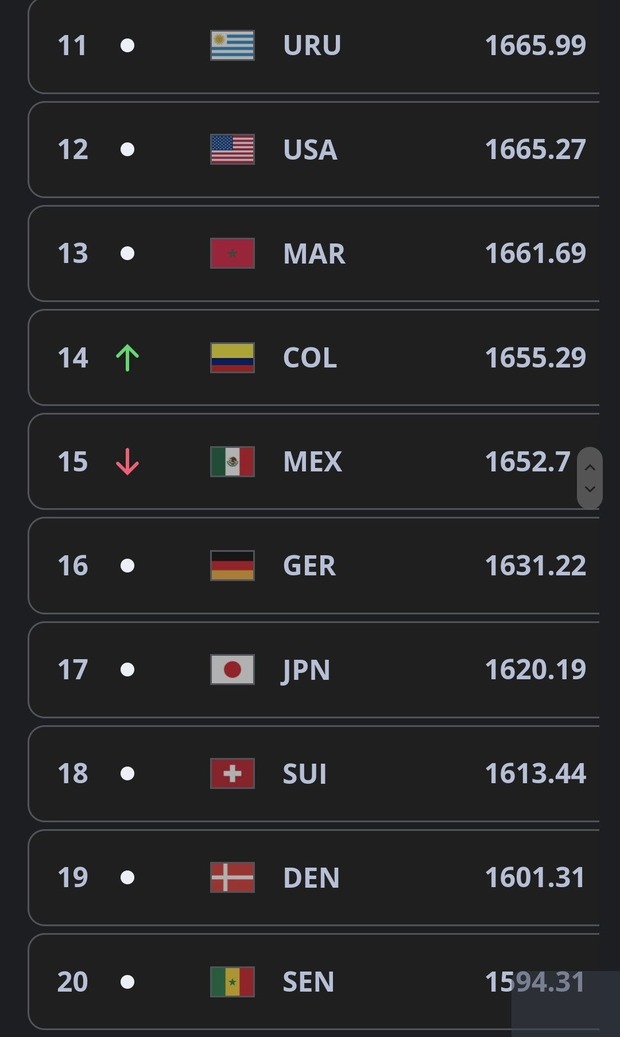Select the JPN ranking row

pos(314,669)
